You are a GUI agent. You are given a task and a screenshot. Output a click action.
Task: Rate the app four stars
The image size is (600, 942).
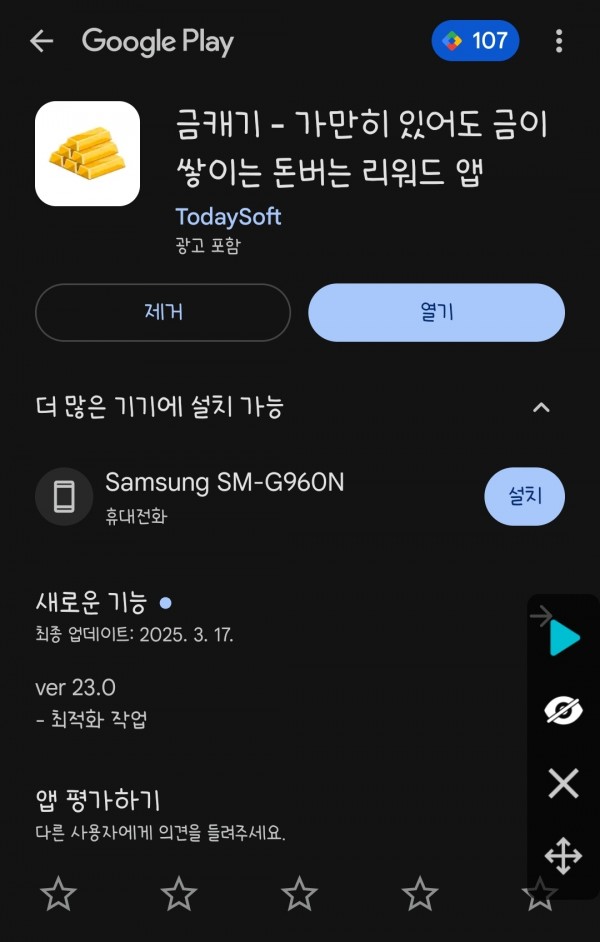coord(419,893)
